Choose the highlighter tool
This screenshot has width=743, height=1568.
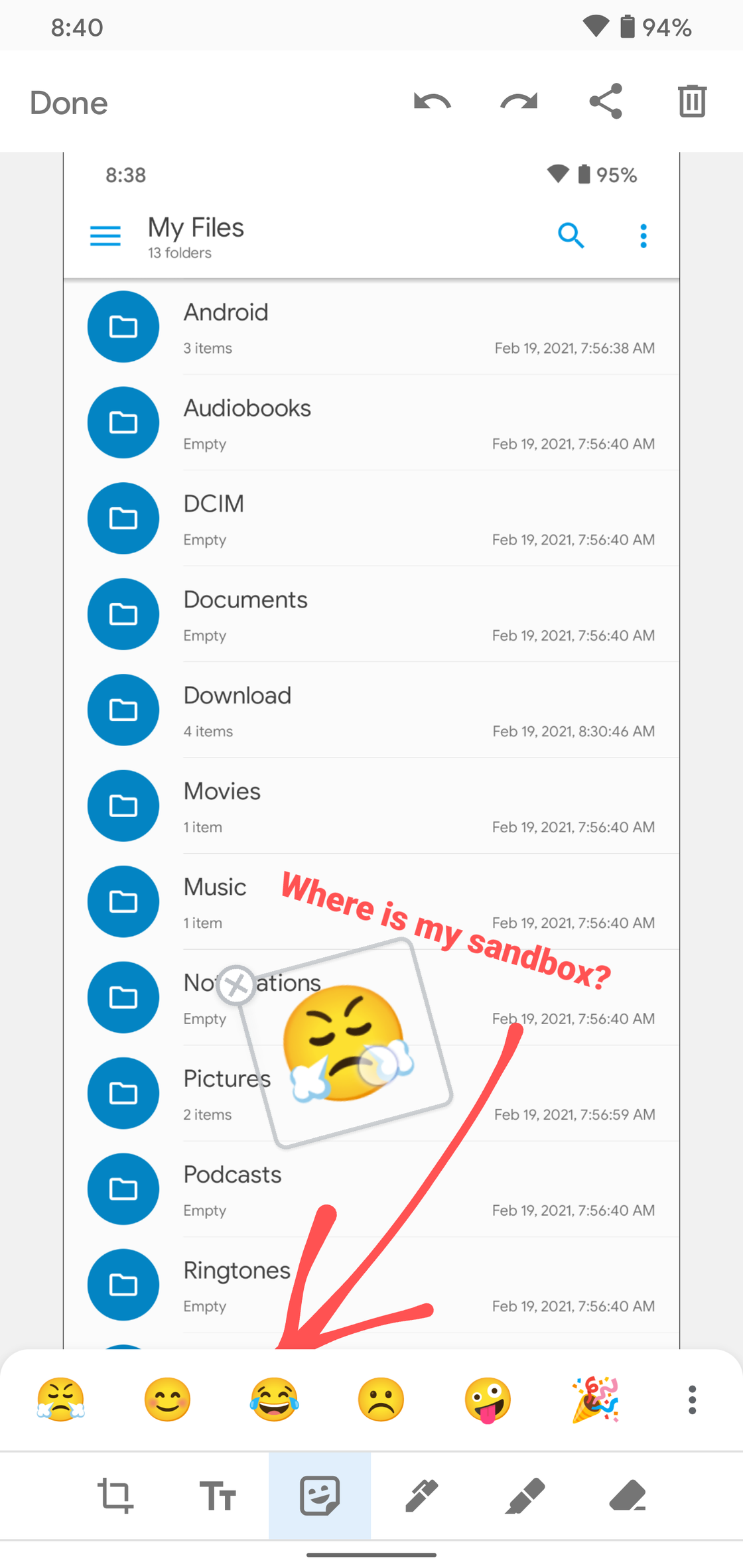click(x=525, y=1496)
